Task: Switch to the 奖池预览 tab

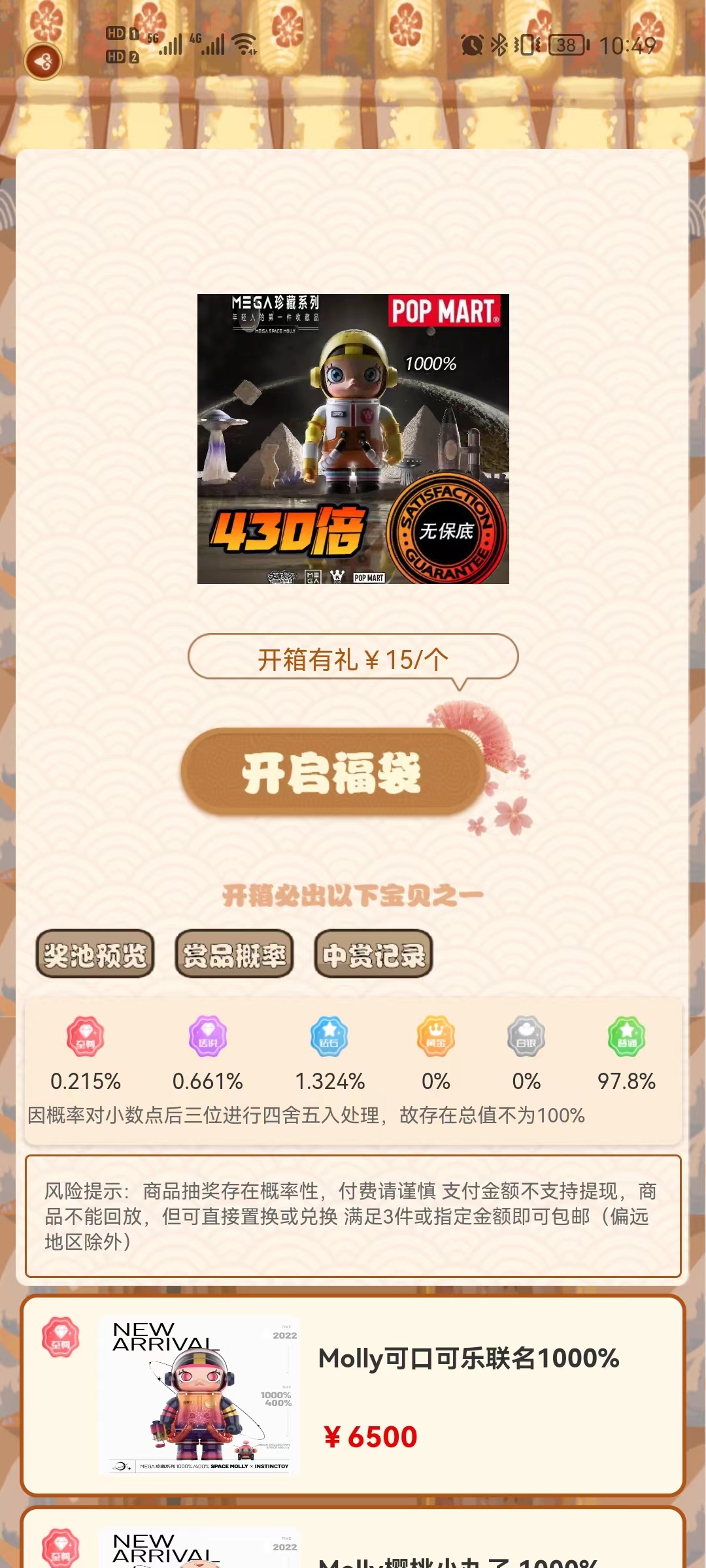Action: (95, 955)
